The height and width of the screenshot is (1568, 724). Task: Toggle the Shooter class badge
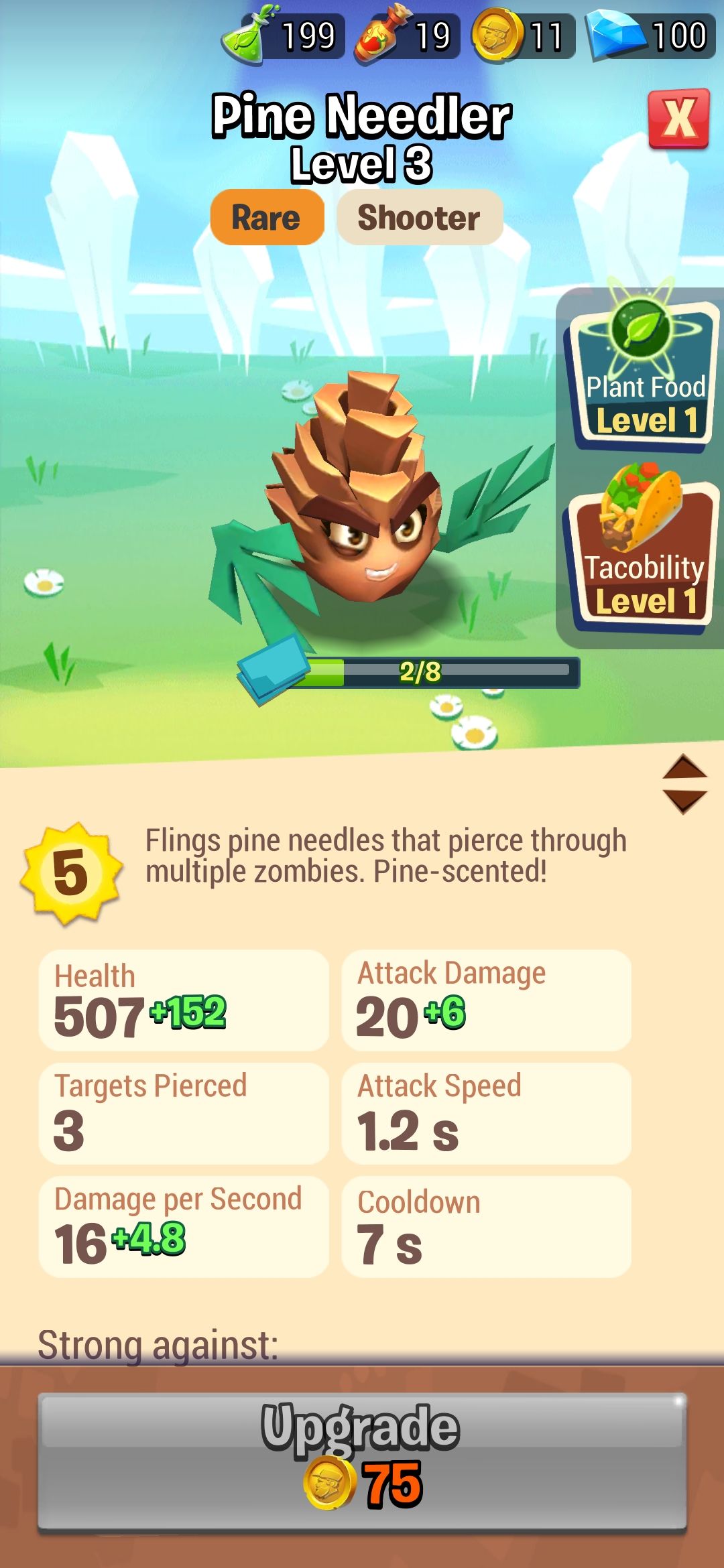(x=420, y=217)
